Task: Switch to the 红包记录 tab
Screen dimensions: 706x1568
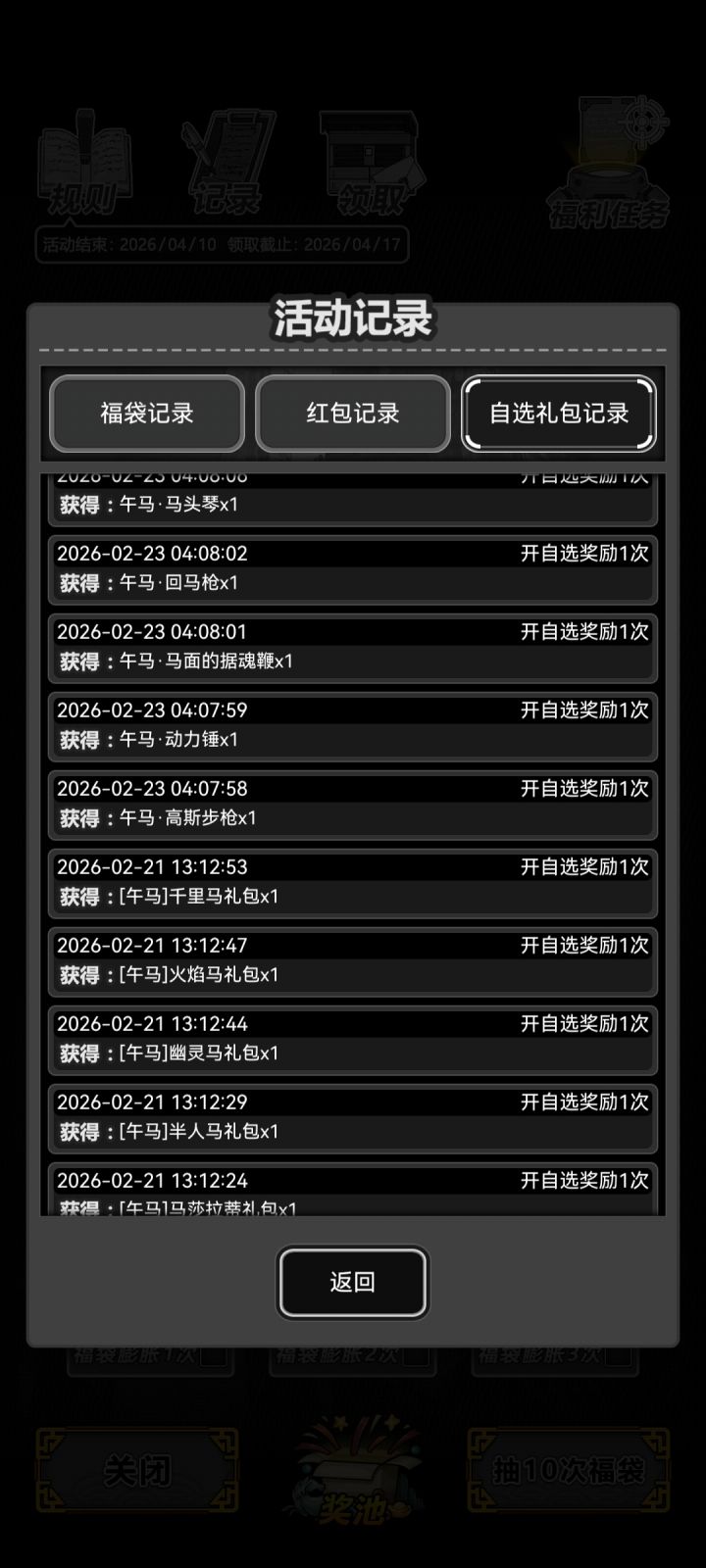Action: (x=353, y=415)
